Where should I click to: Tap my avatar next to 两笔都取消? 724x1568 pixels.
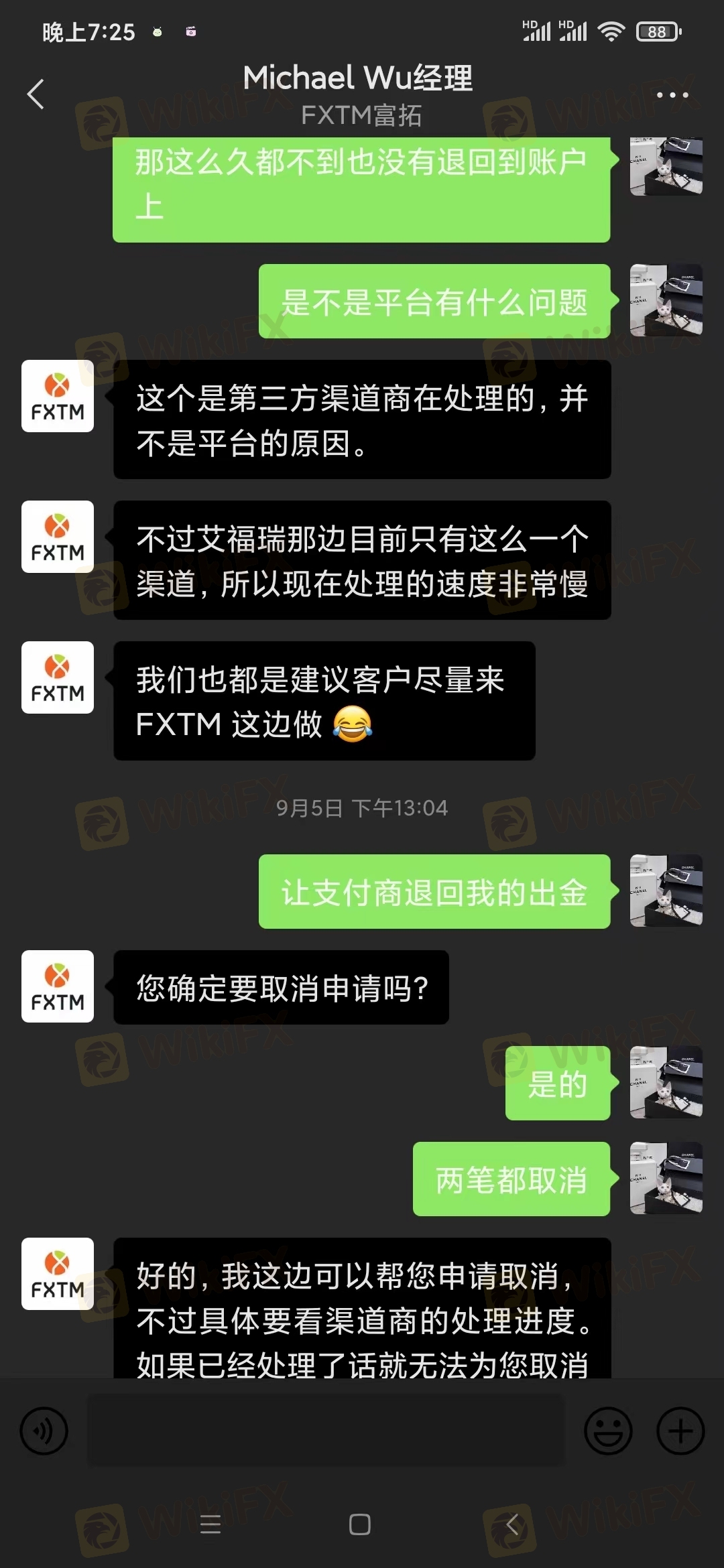pos(666,1178)
